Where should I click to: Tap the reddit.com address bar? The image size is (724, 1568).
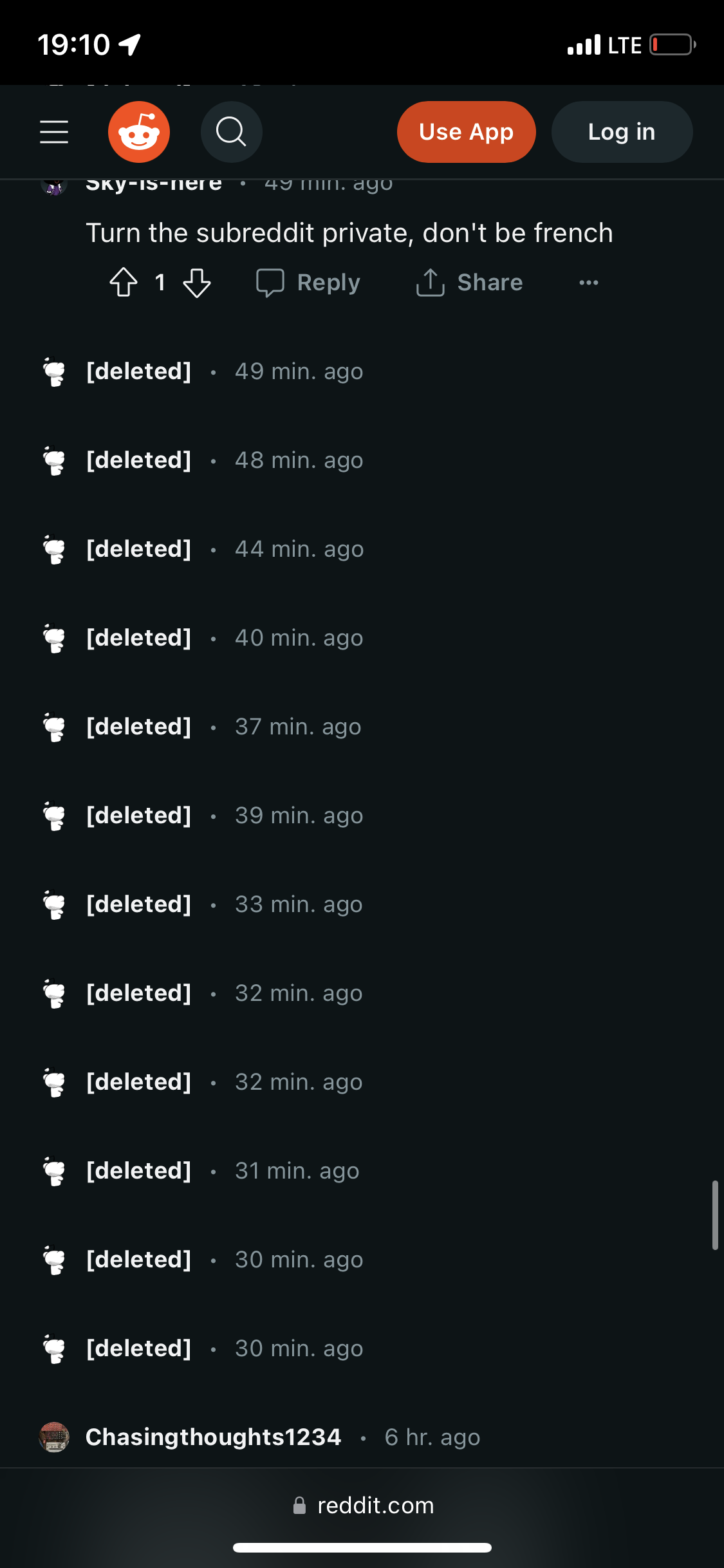coord(363,1506)
